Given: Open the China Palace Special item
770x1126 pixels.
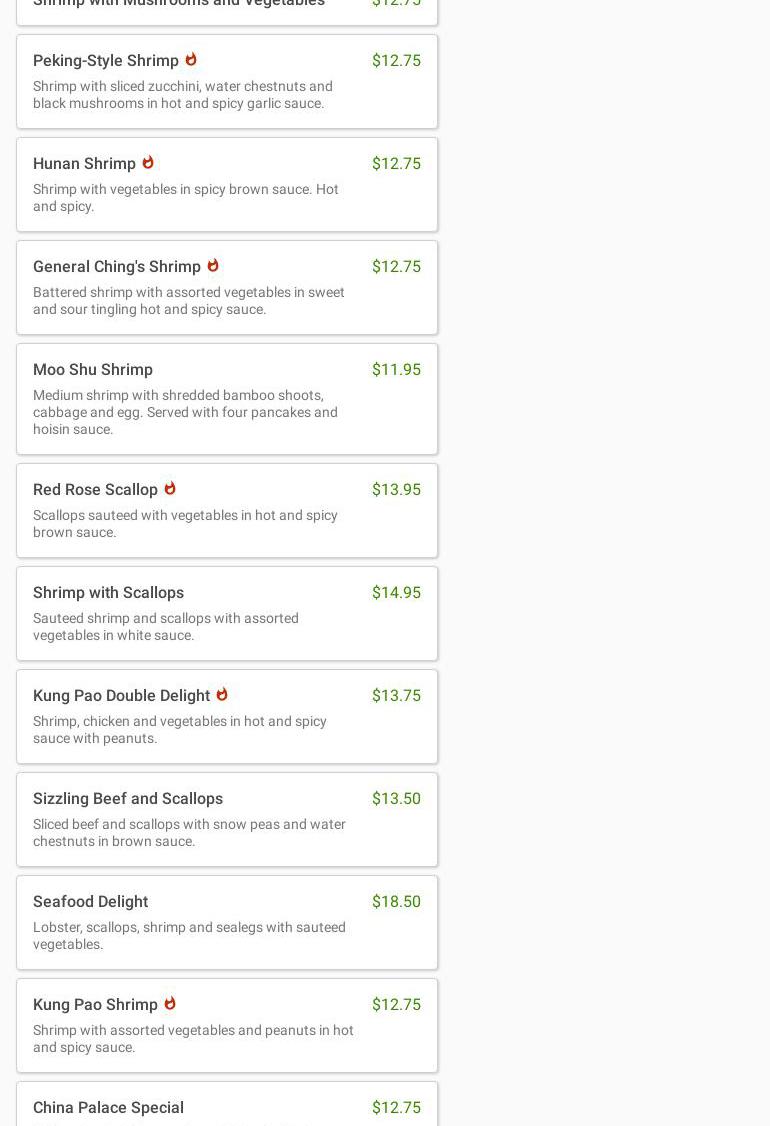Looking at the screenshot, I should coord(226,1108).
